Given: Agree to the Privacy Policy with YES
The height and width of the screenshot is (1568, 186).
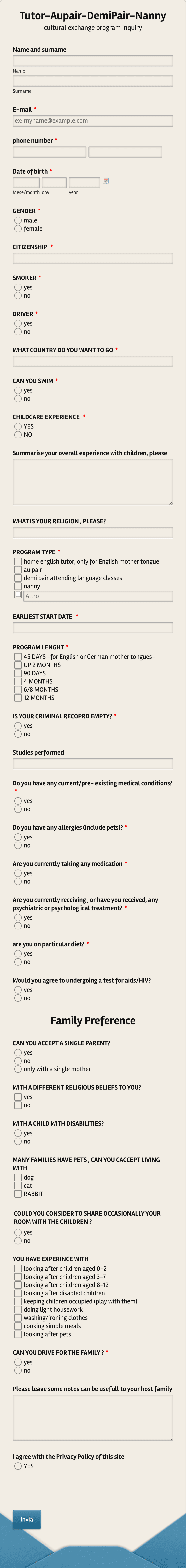Looking at the screenshot, I should 18,1466.
